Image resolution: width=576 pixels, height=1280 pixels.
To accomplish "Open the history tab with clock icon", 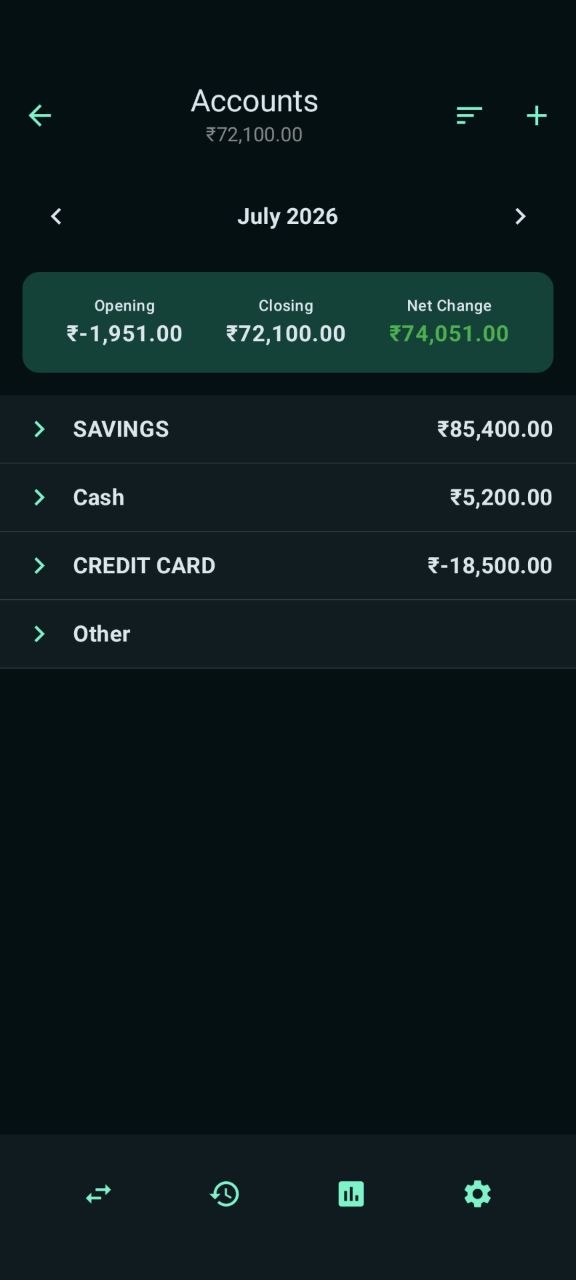I will pyautogui.click(x=224, y=1193).
